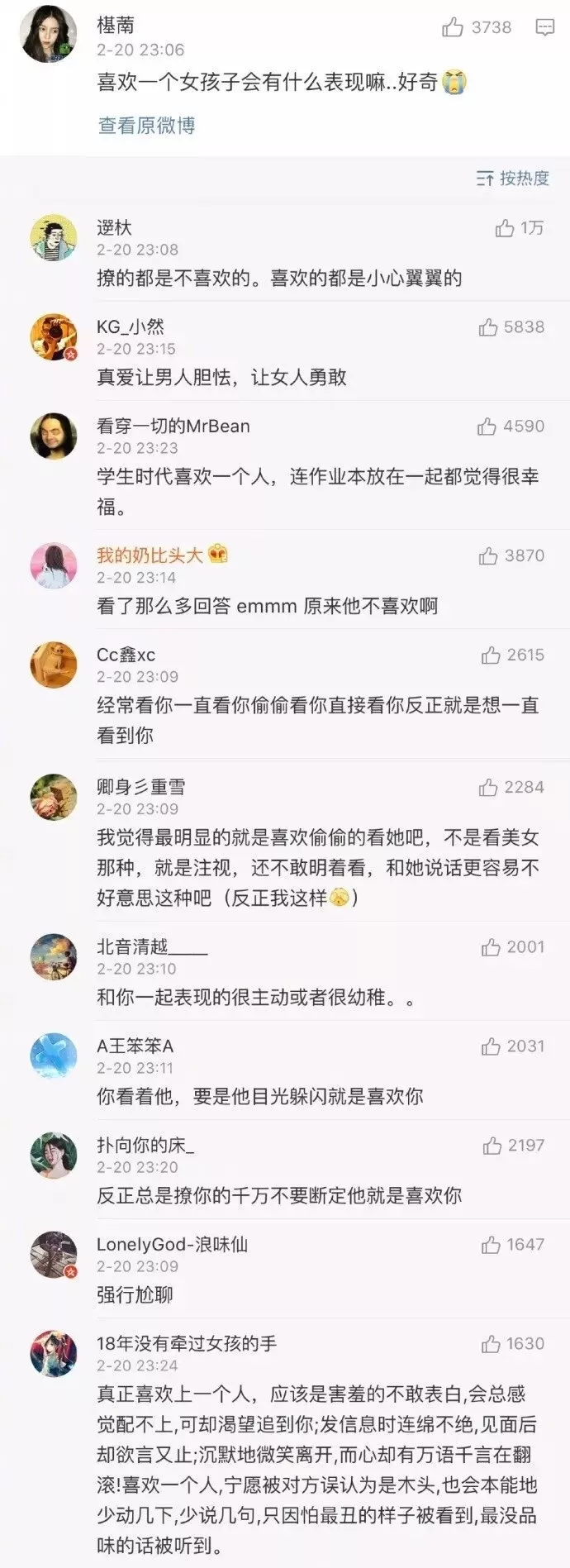
Task: Open 逆枤's profile avatar
Action: 54,238
